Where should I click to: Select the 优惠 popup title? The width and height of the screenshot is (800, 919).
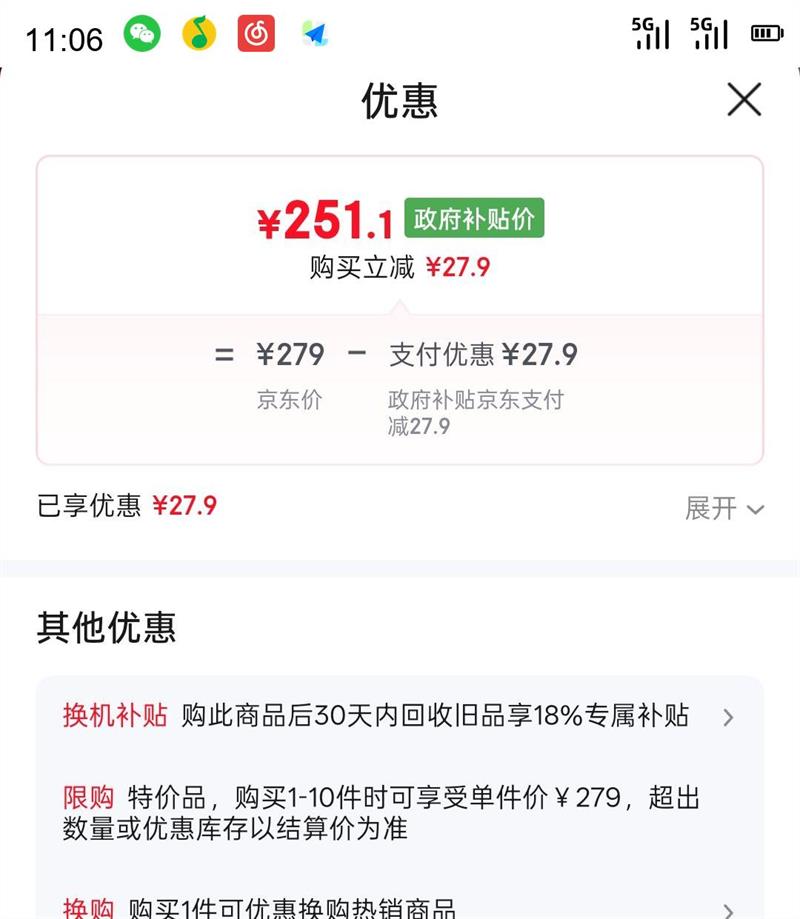[x=400, y=102]
